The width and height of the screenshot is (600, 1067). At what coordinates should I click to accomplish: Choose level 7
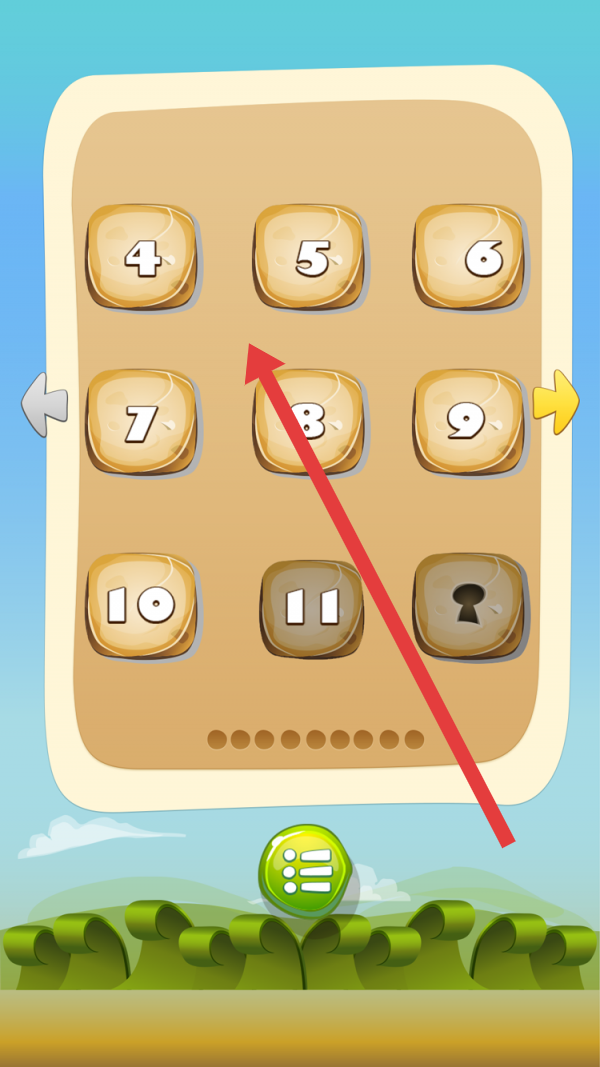coord(141,422)
